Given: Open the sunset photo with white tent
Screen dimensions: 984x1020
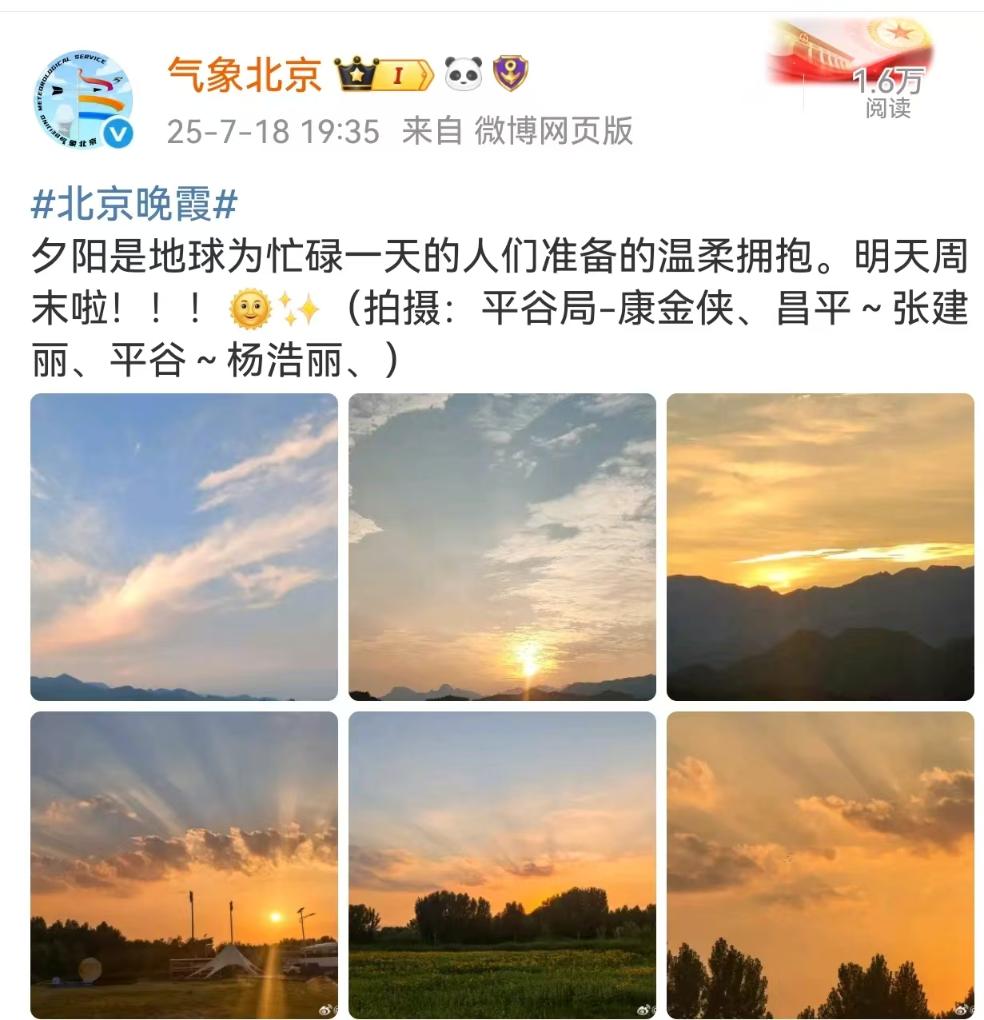Looking at the screenshot, I should [x=184, y=864].
